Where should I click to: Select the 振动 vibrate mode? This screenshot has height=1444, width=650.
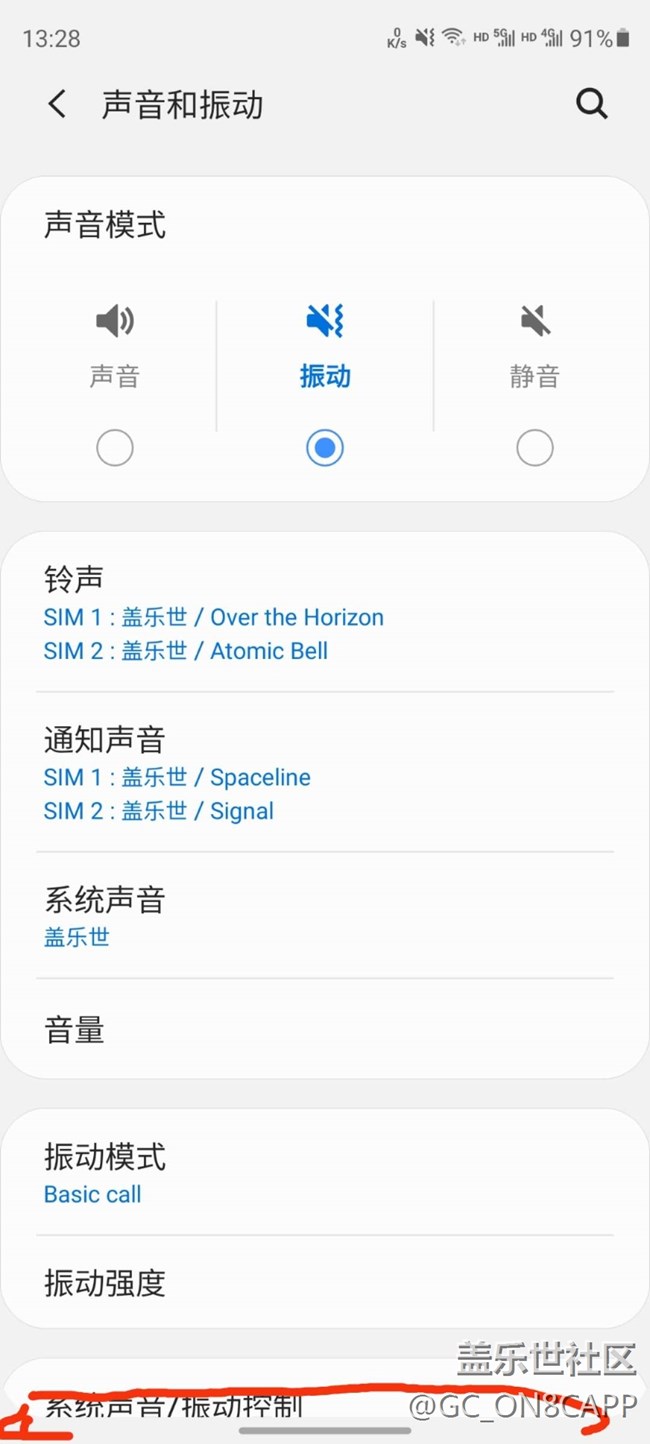point(324,447)
